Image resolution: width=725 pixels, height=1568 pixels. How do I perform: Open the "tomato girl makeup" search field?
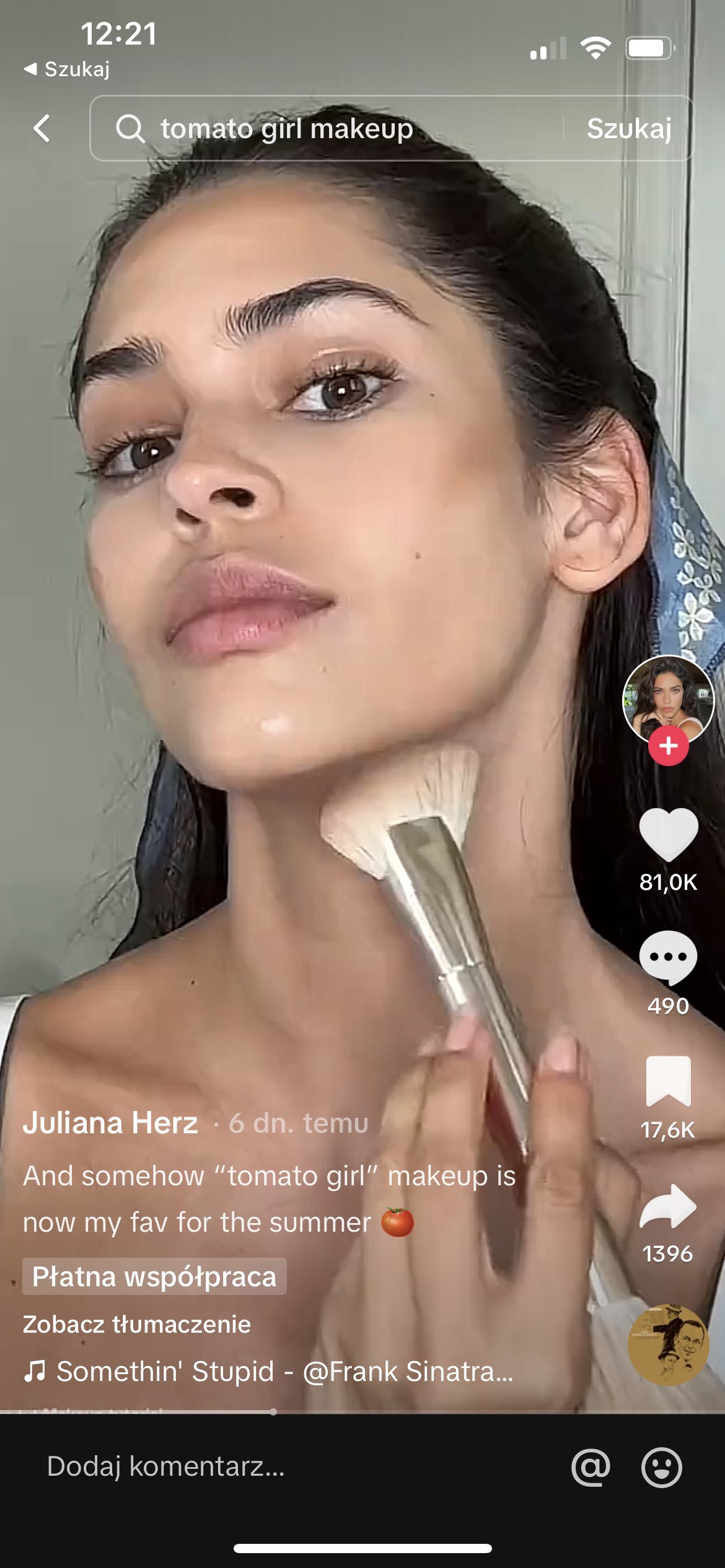pyautogui.click(x=322, y=129)
